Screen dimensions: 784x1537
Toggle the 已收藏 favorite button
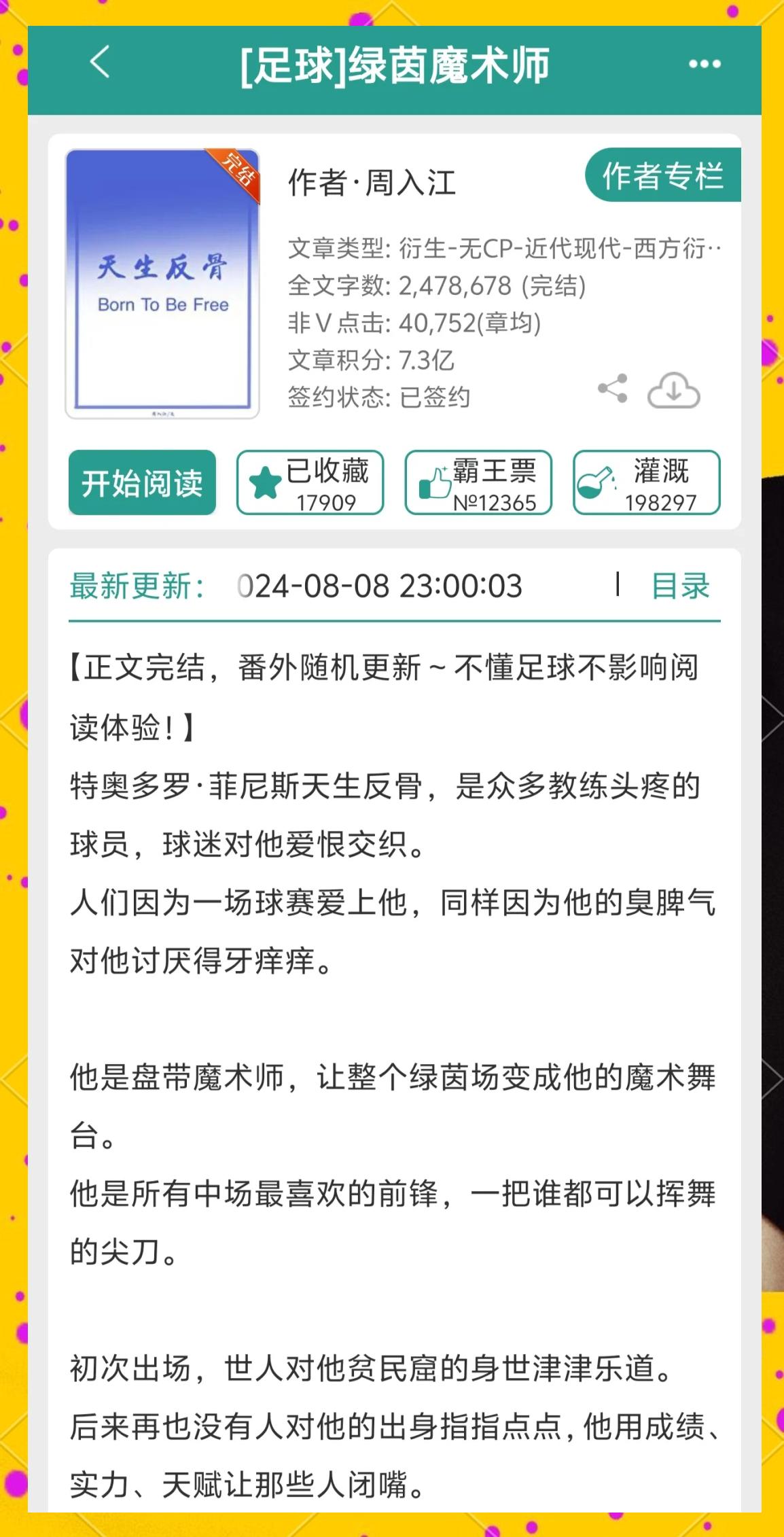(x=310, y=482)
